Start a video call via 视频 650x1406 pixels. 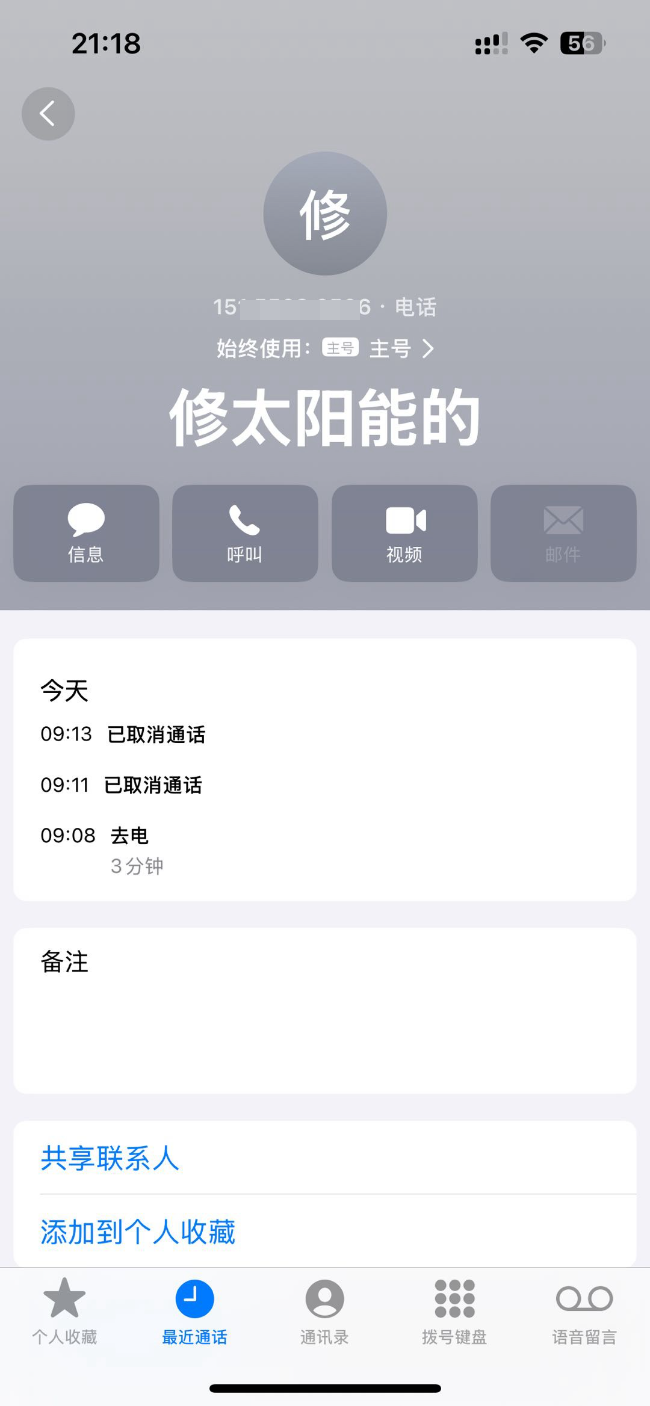(x=404, y=533)
